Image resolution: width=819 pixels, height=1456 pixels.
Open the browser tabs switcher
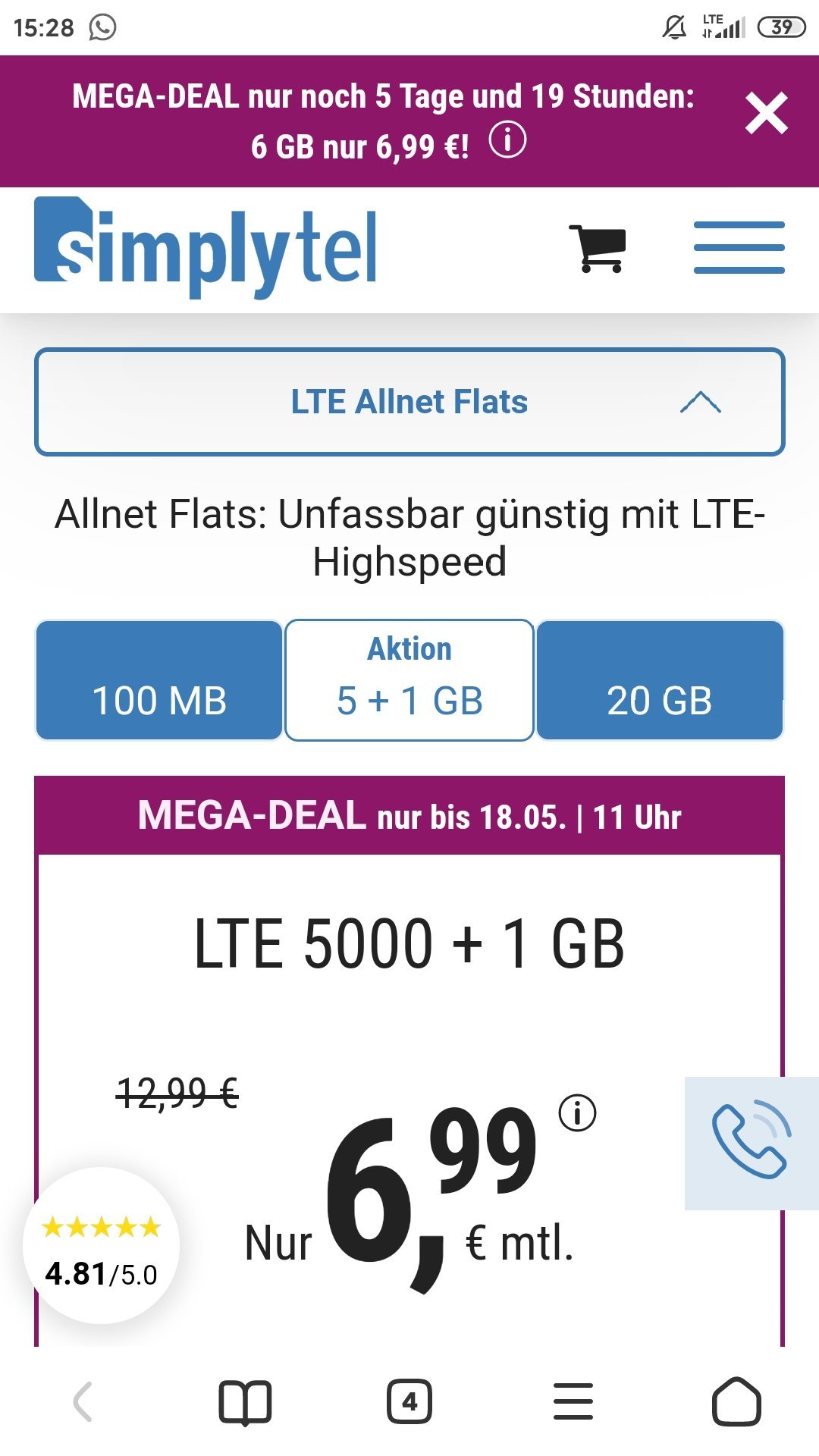click(x=409, y=1402)
